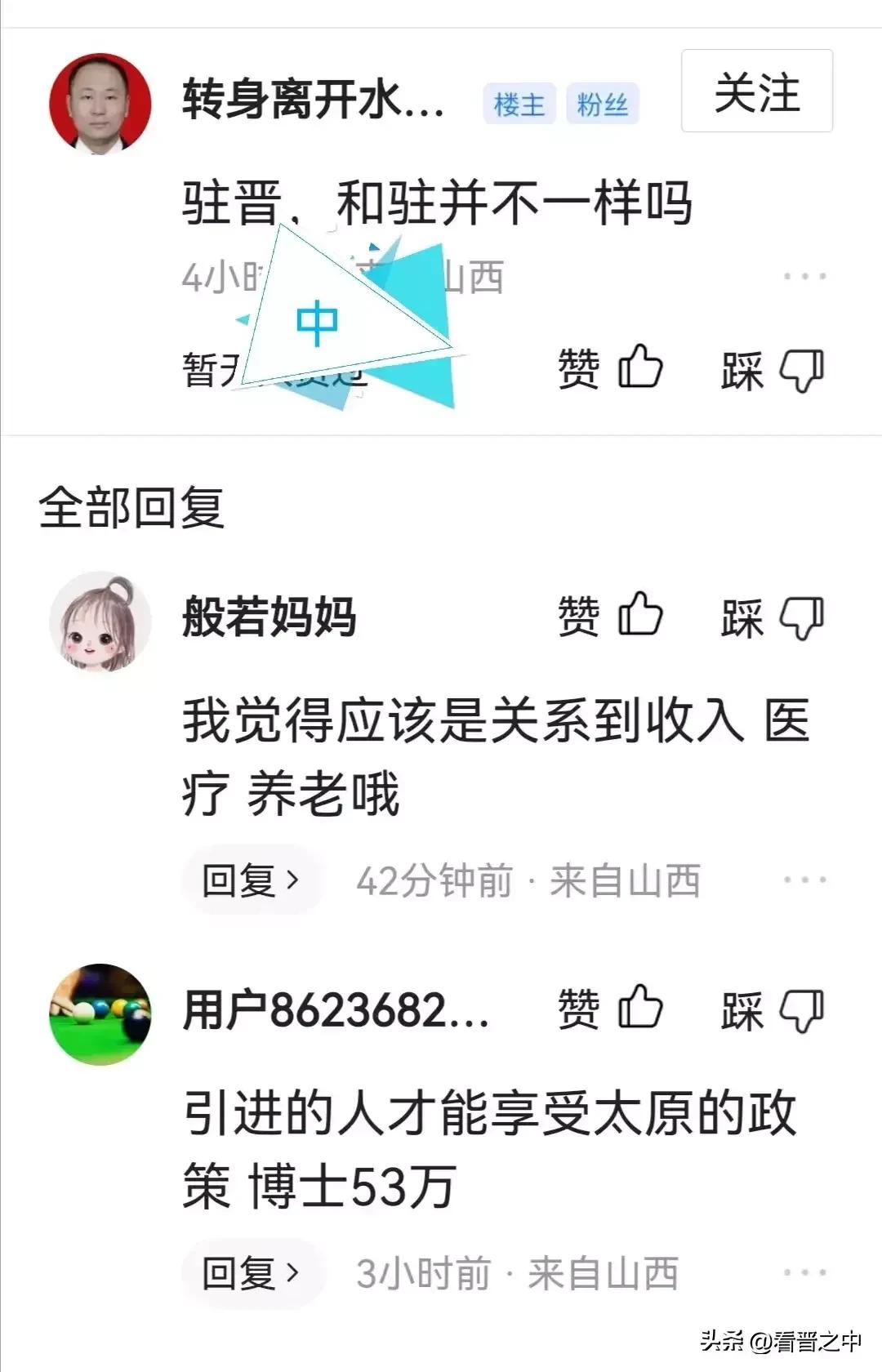Viewport: 882px width, 1372px height.
Task: Click the thumbs up icon on the main post
Action: click(x=642, y=369)
